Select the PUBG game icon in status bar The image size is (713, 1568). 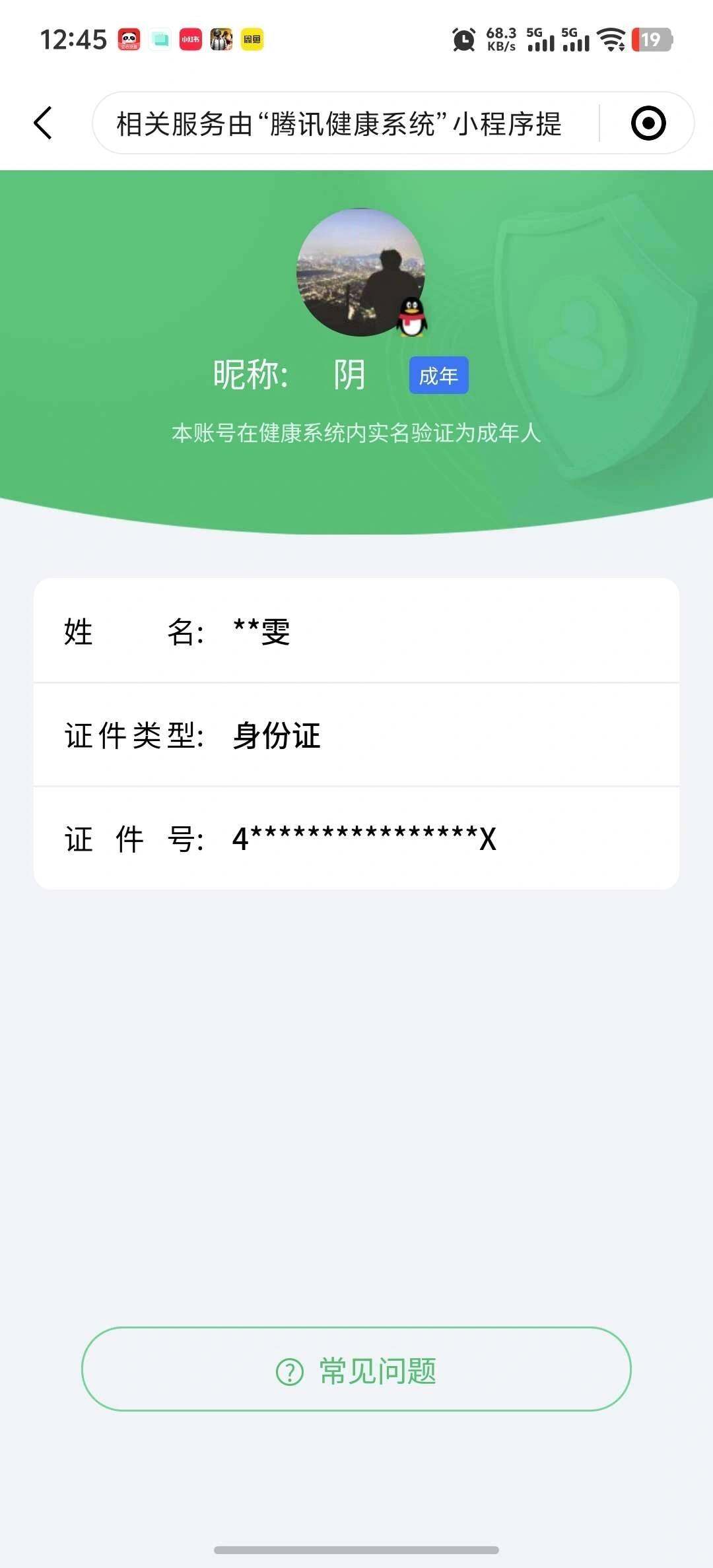pos(222,40)
